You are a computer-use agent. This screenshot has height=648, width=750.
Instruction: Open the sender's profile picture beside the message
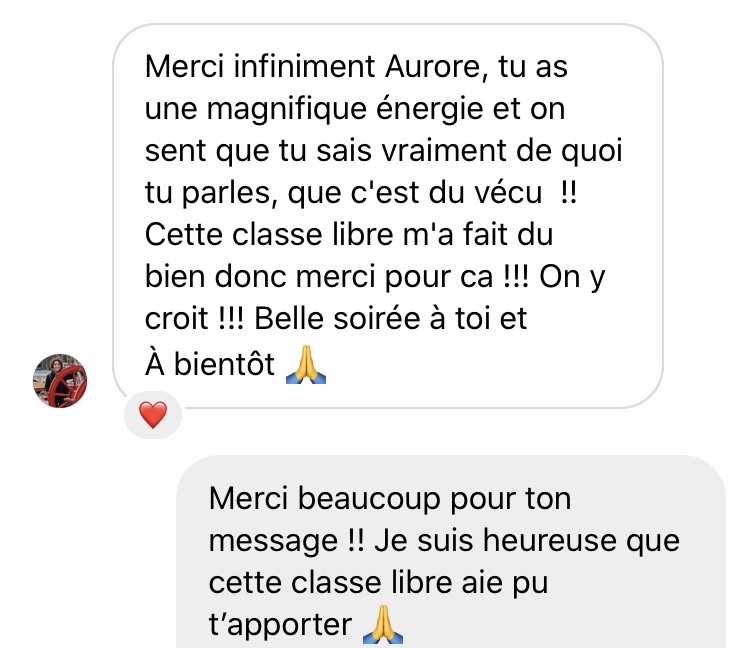(x=61, y=381)
